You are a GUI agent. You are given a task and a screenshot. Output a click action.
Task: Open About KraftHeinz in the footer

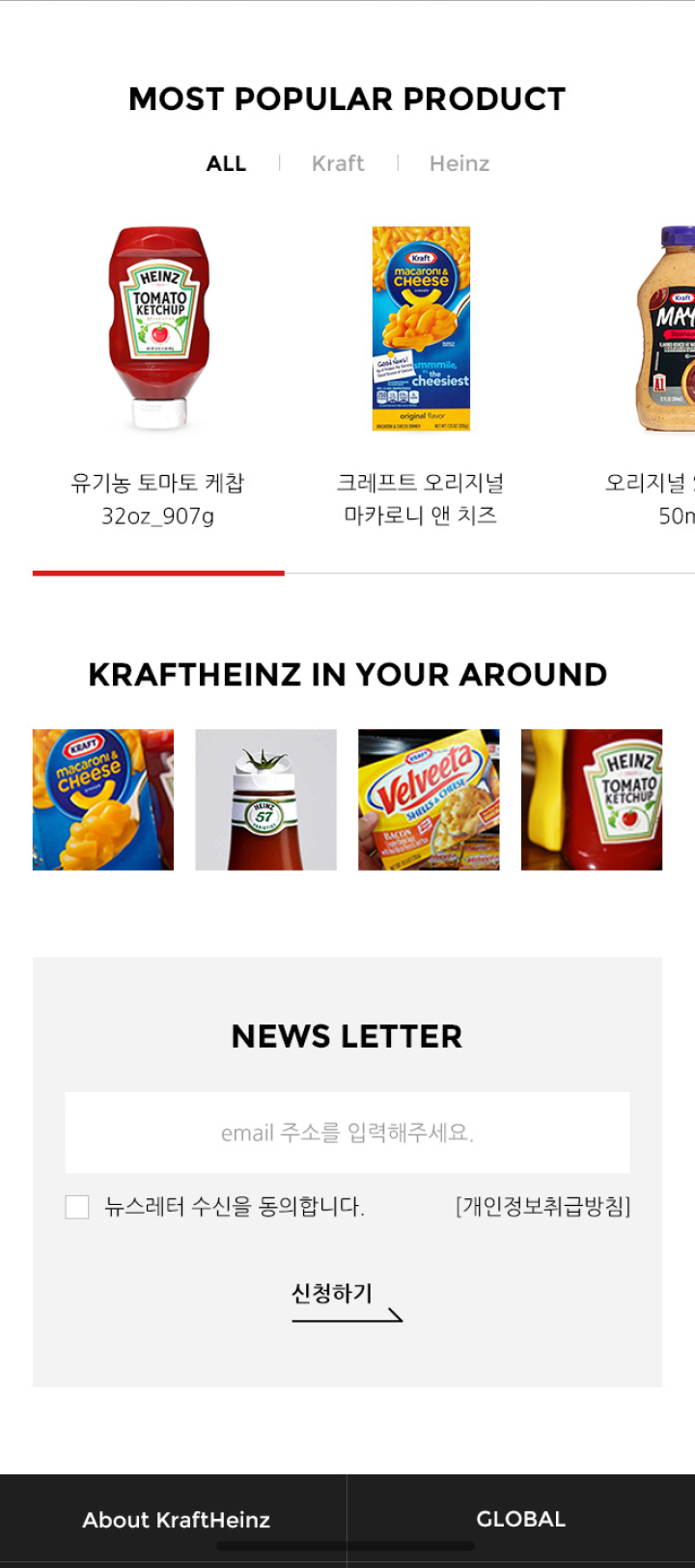[176, 1520]
